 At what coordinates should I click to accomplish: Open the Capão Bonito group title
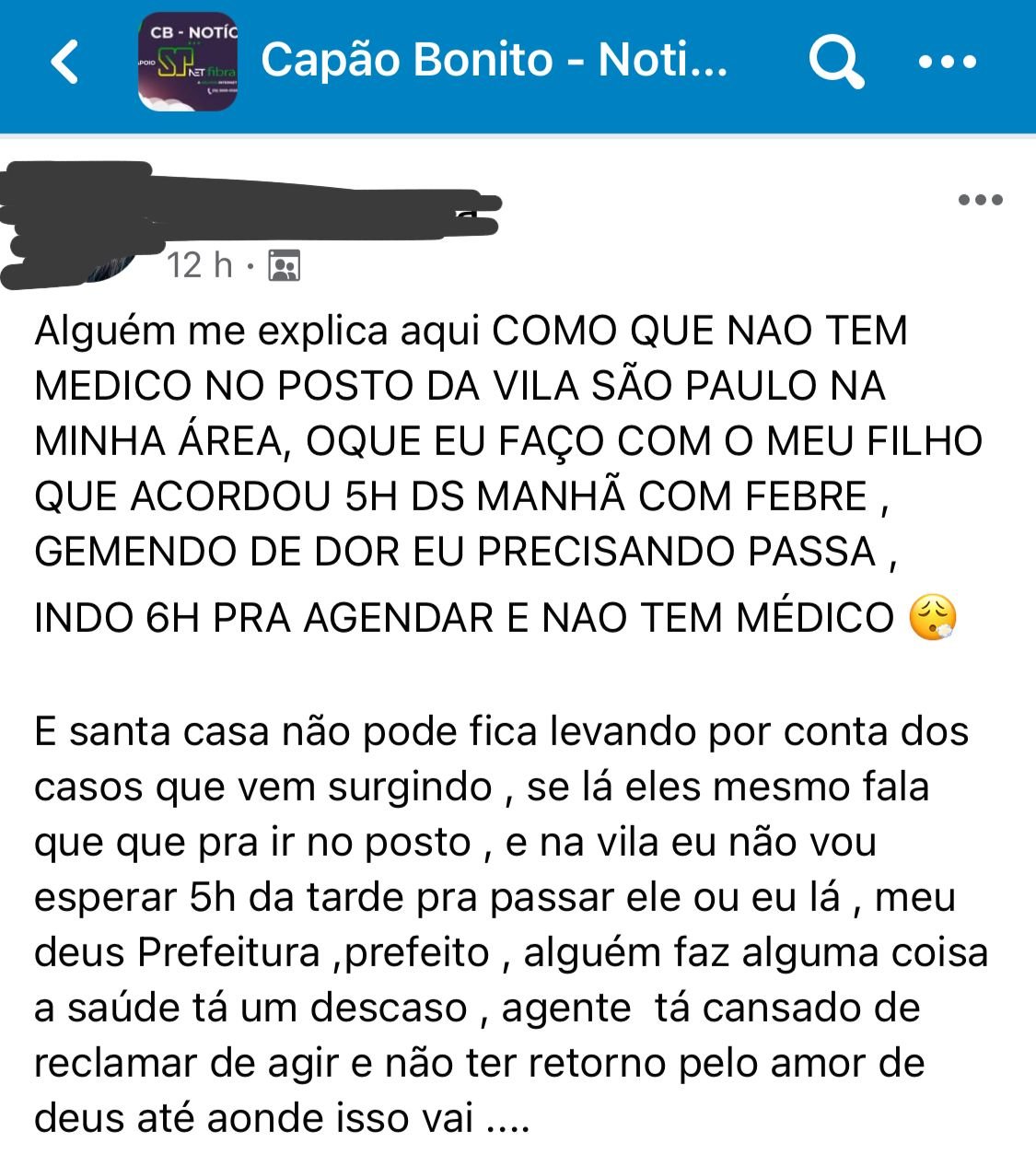pyautogui.click(x=495, y=61)
